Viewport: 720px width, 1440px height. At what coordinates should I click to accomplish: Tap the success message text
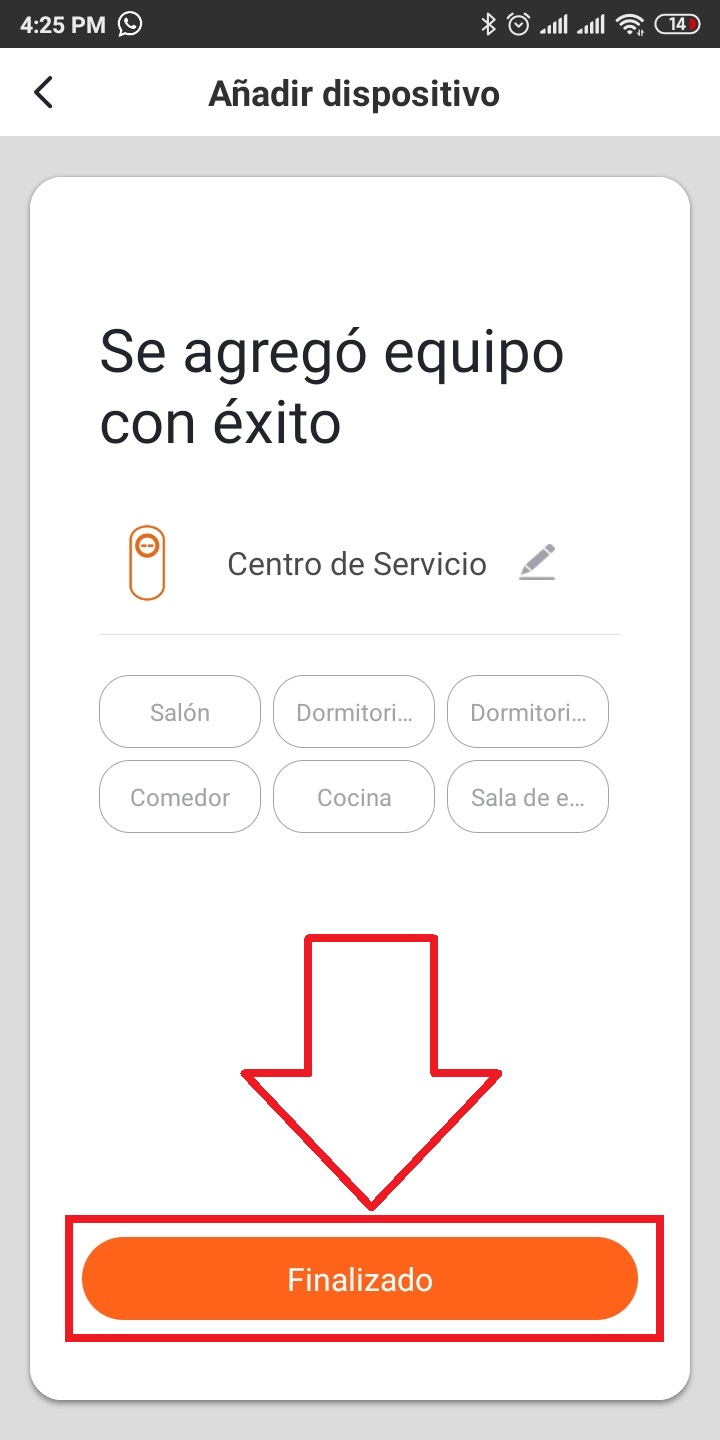pyautogui.click(x=330, y=385)
